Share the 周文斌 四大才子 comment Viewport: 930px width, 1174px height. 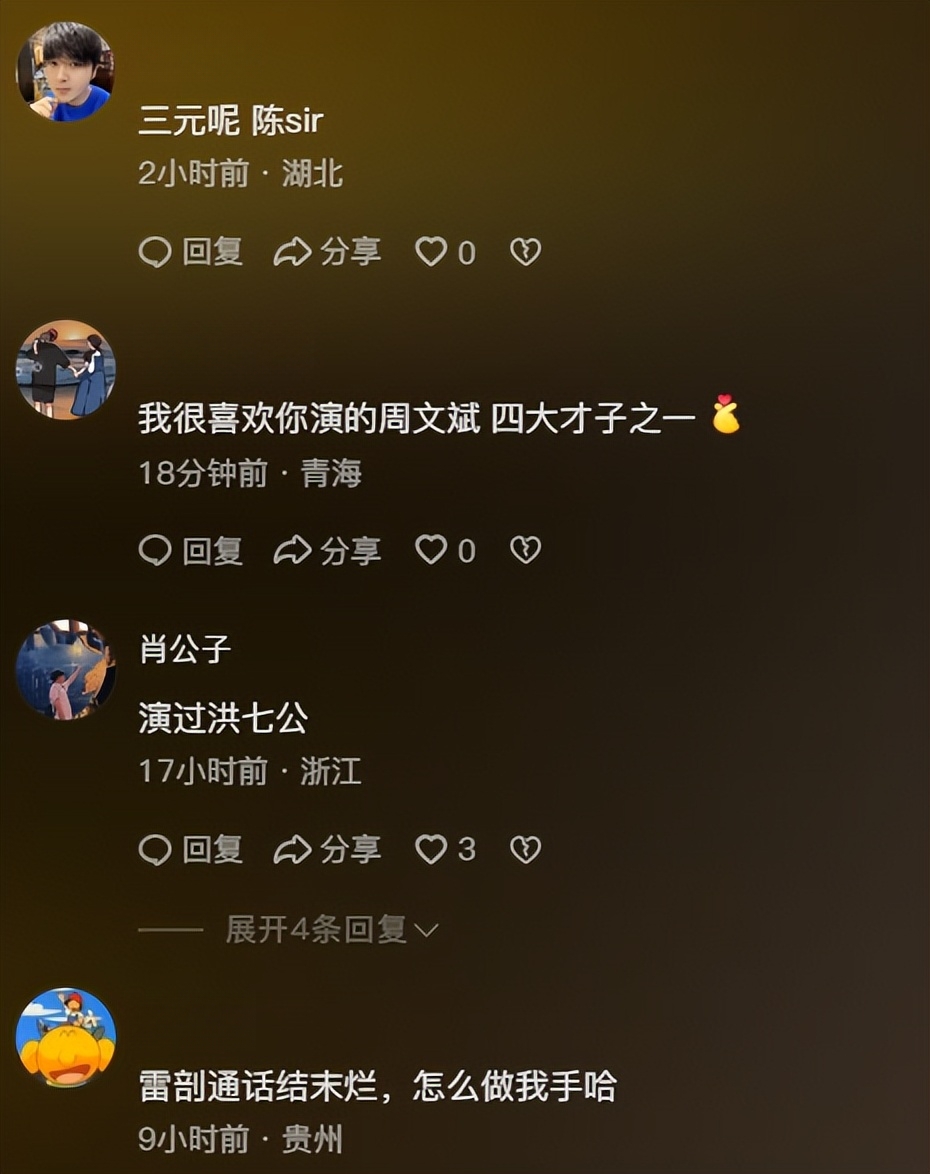point(328,550)
